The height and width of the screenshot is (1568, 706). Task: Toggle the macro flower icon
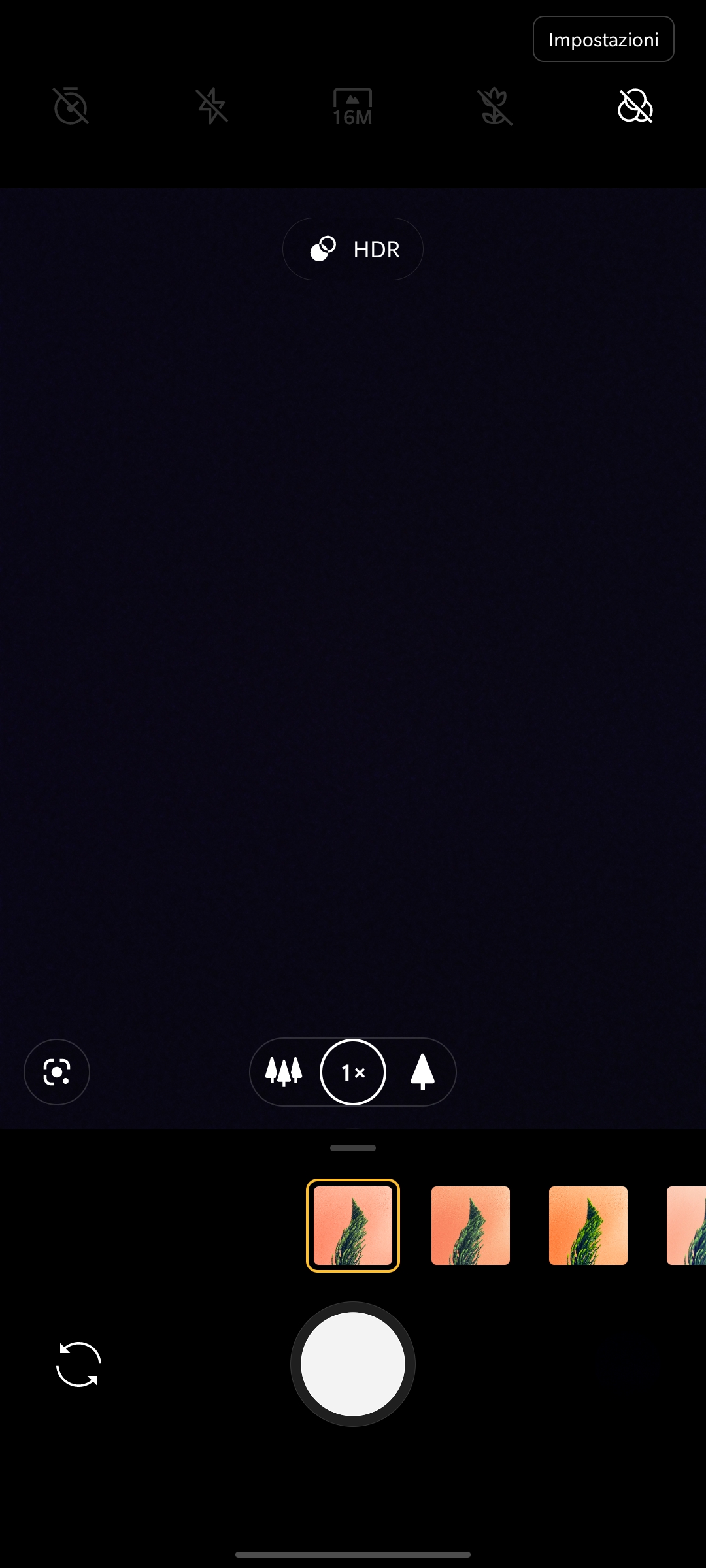click(494, 106)
